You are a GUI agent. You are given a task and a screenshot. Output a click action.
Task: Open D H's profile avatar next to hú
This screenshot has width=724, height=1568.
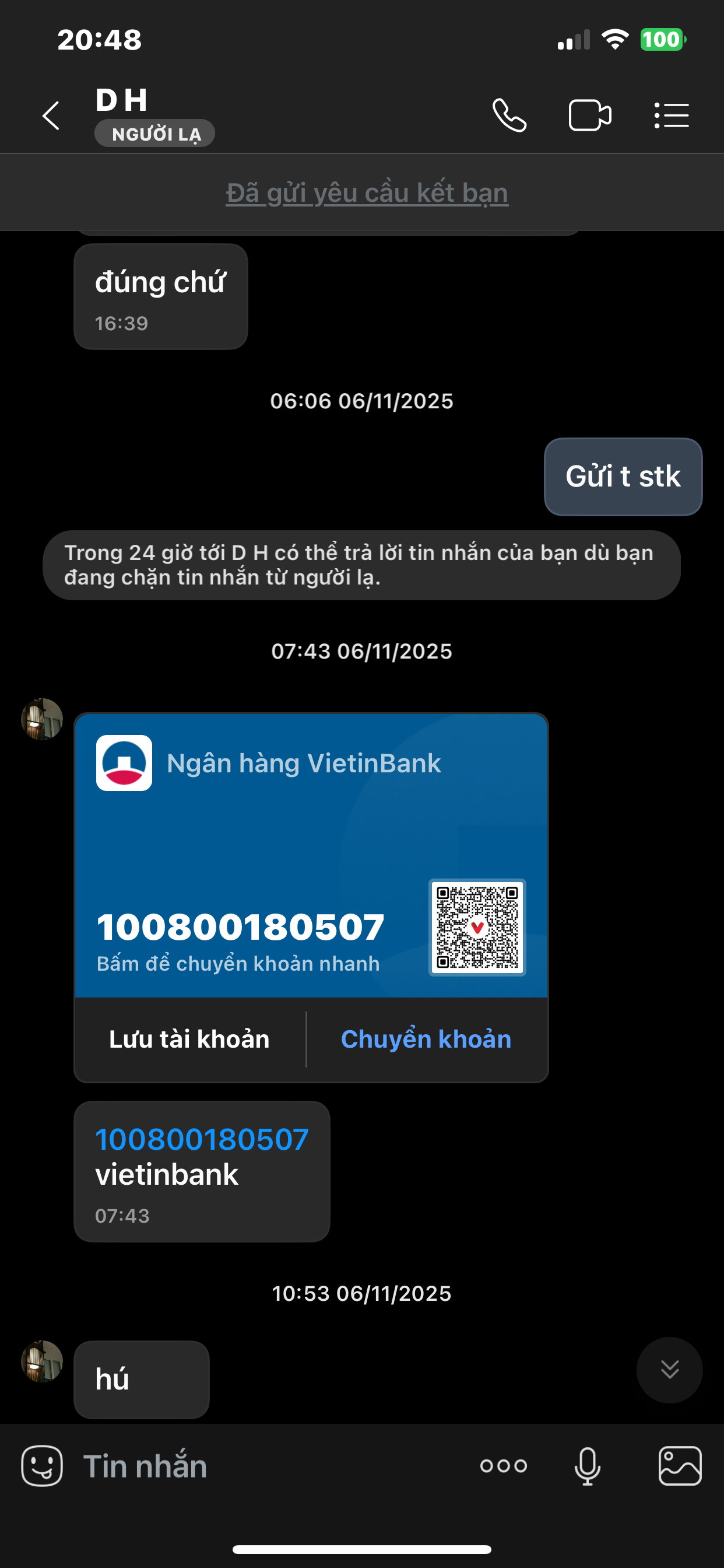(x=42, y=1361)
